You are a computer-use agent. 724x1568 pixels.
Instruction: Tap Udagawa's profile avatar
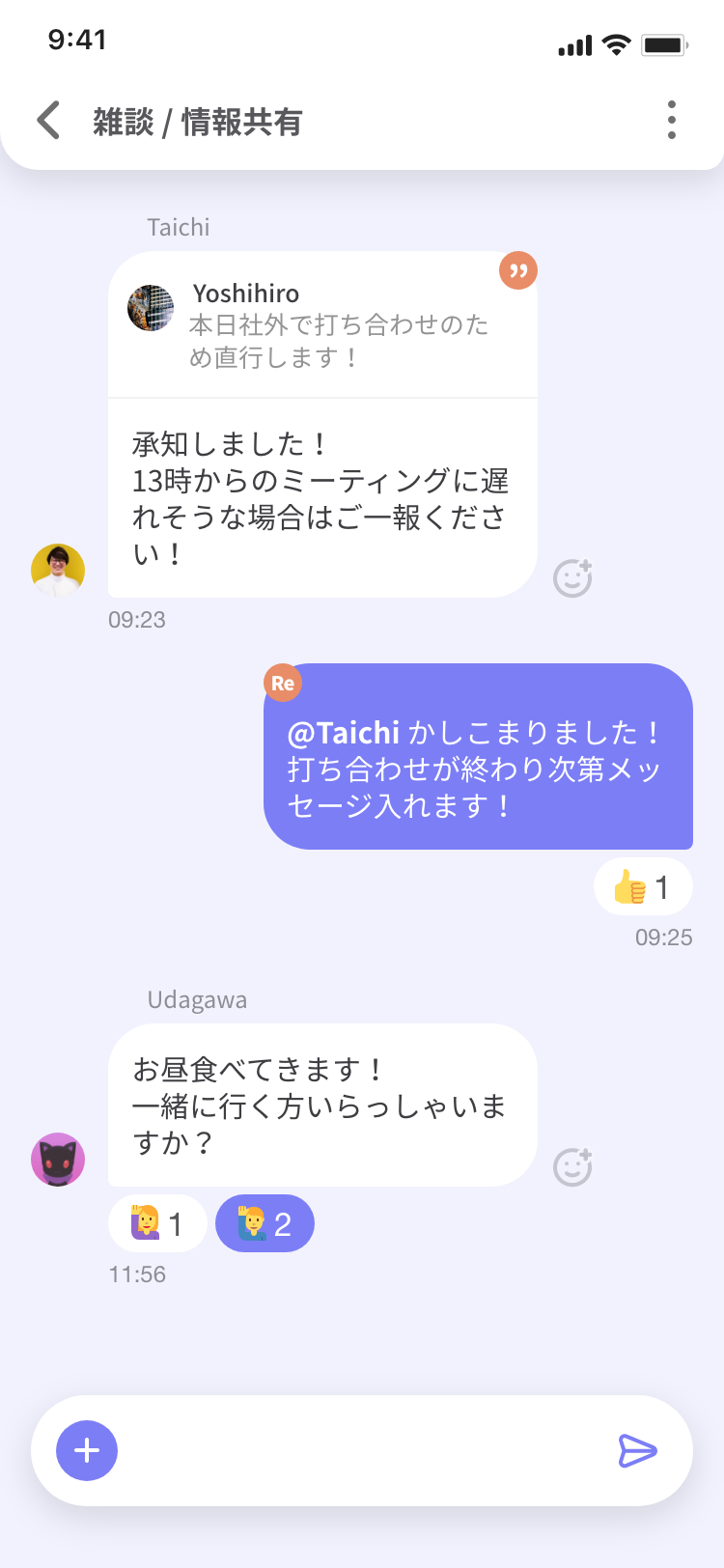pyautogui.click(x=58, y=1159)
